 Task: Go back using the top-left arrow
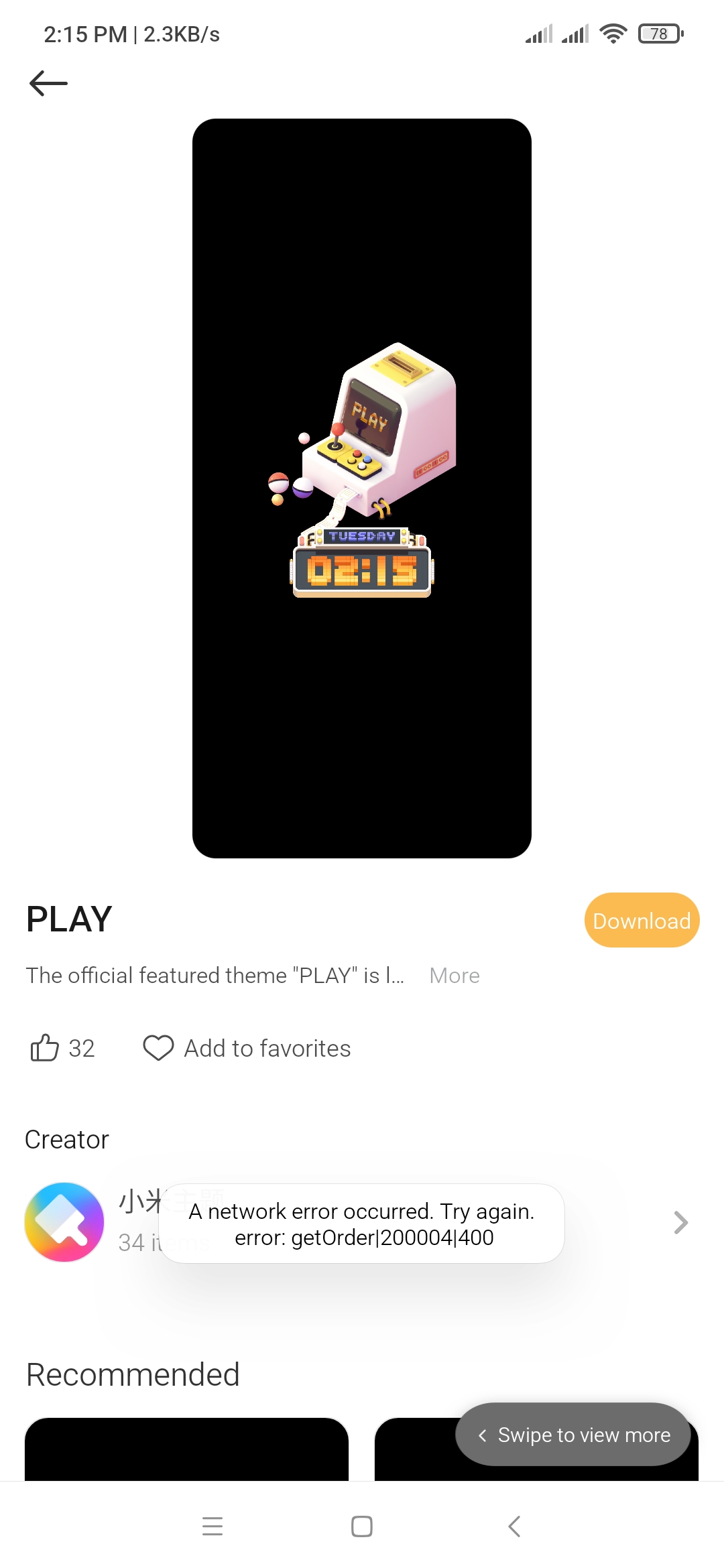(48, 83)
